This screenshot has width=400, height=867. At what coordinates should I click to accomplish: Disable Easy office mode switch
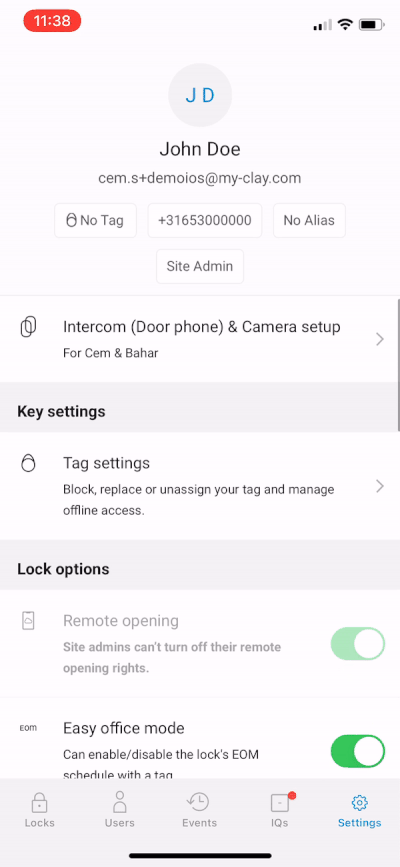pyautogui.click(x=357, y=751)
